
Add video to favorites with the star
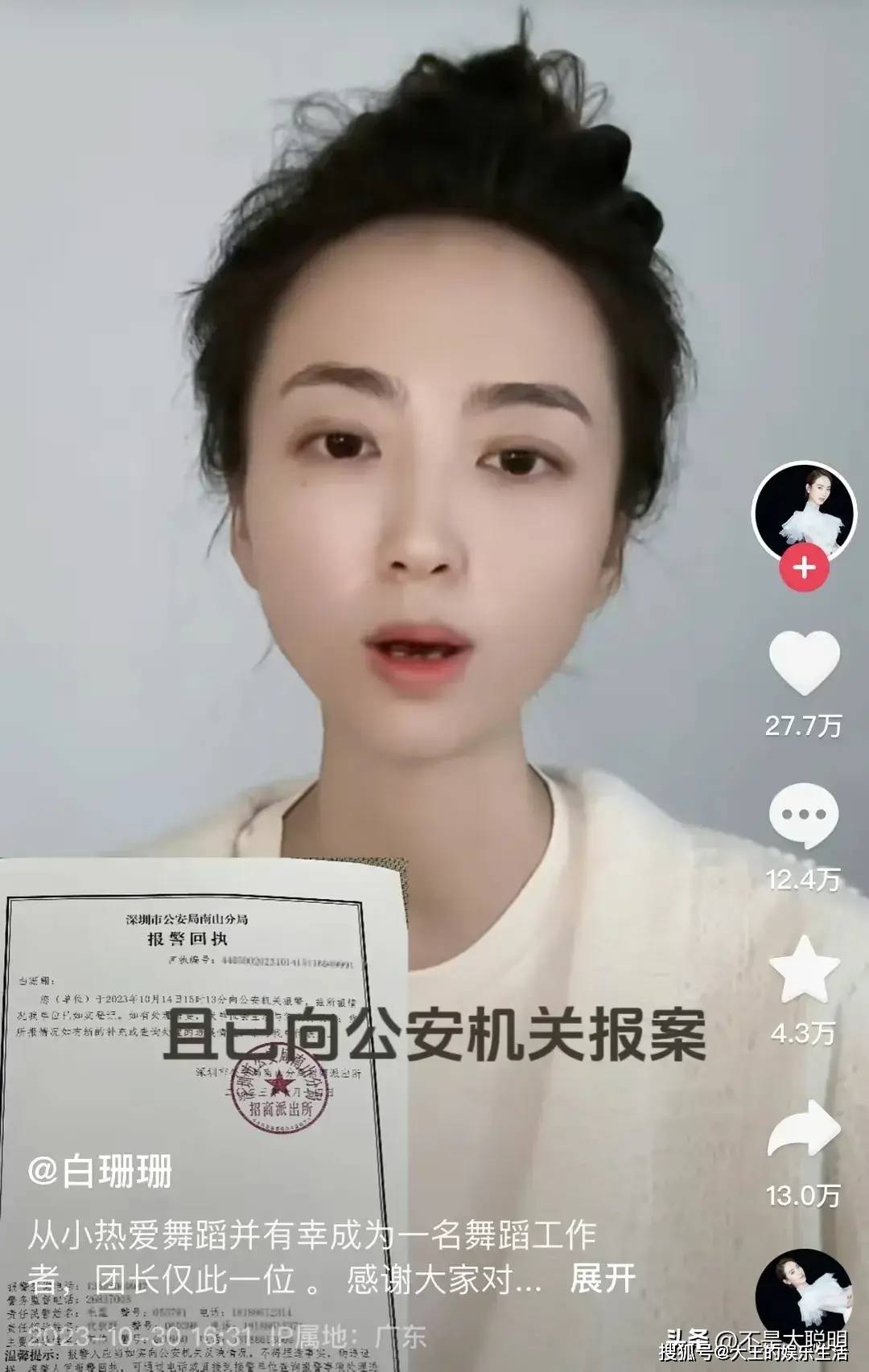coord(804,968)
